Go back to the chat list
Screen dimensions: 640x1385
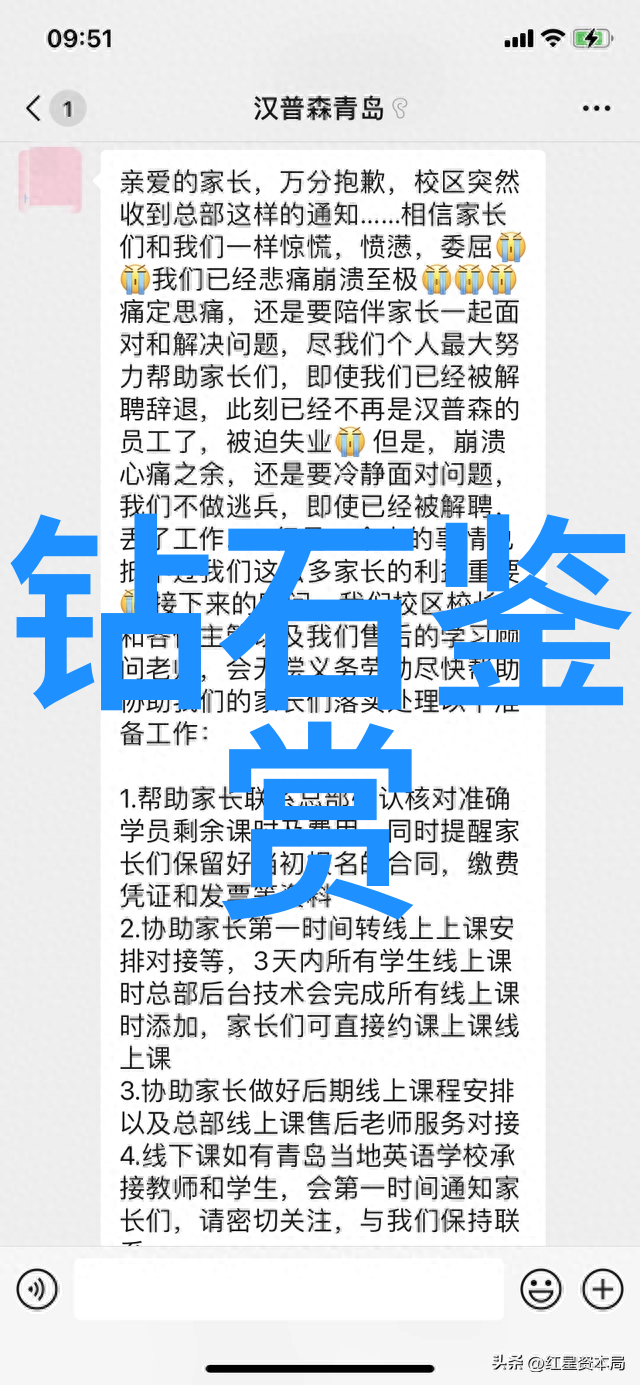pos(35,108)
